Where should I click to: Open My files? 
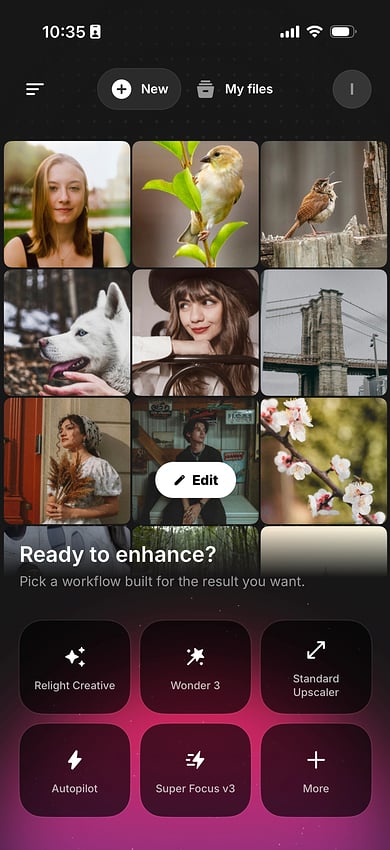[x=235, y=89]
